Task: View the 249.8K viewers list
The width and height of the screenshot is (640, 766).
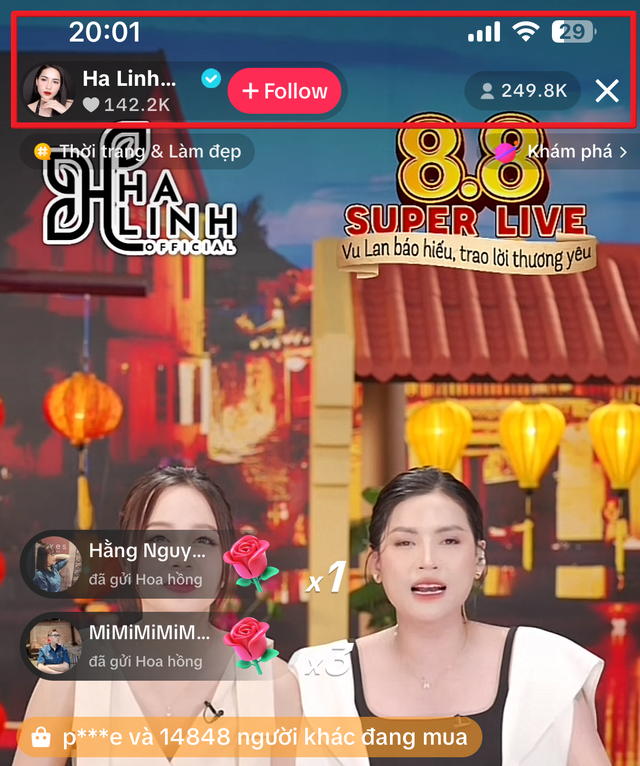Action: point(522,91)
